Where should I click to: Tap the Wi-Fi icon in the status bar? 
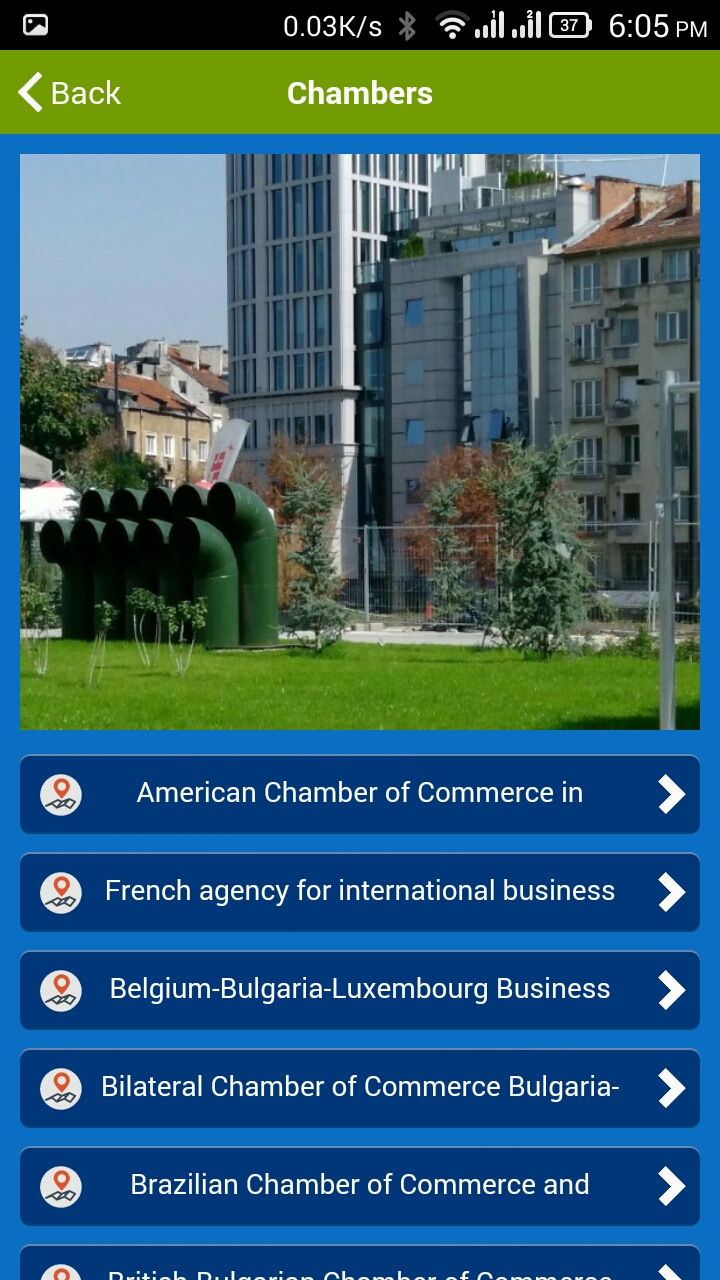451,25
